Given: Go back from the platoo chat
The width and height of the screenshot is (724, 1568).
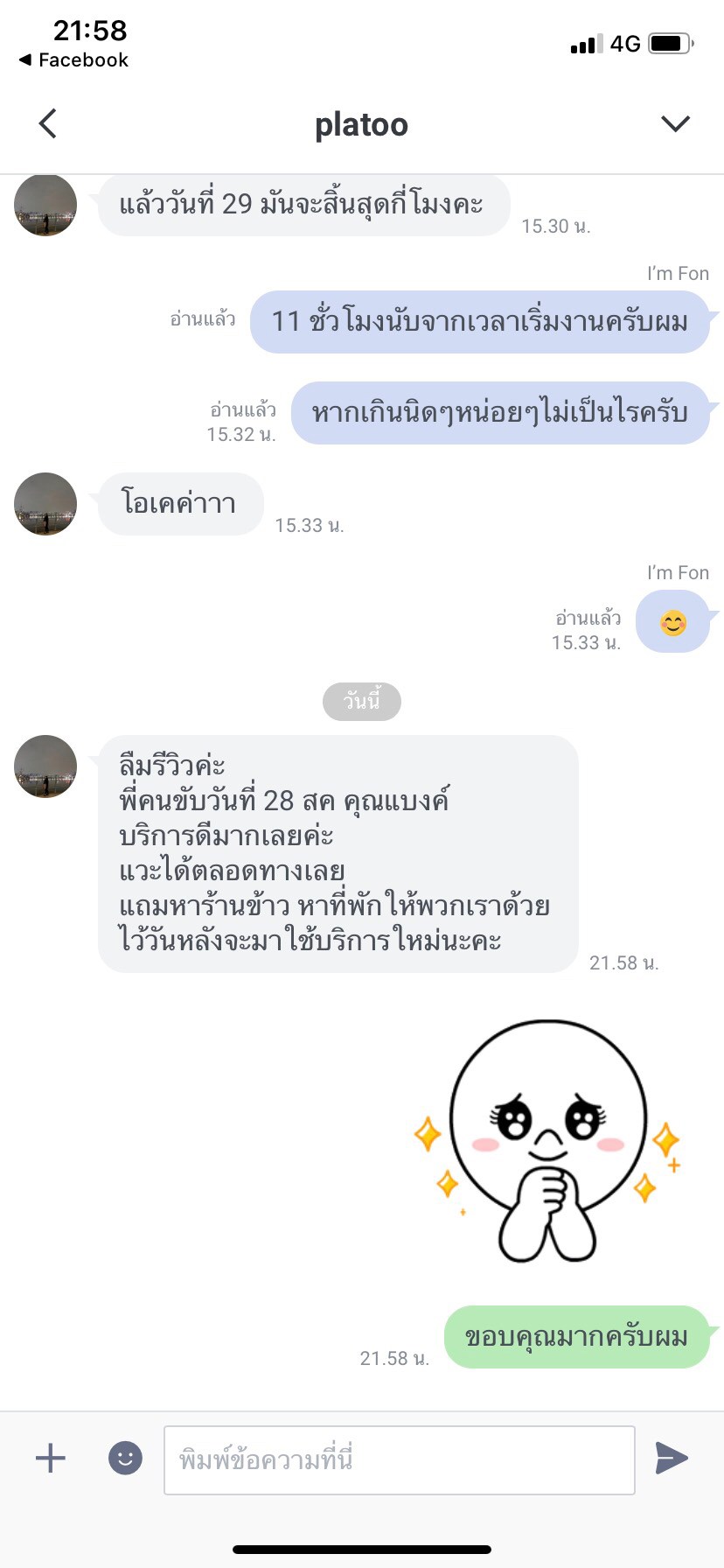Looking at the screenshot, I should pos(48,123).
